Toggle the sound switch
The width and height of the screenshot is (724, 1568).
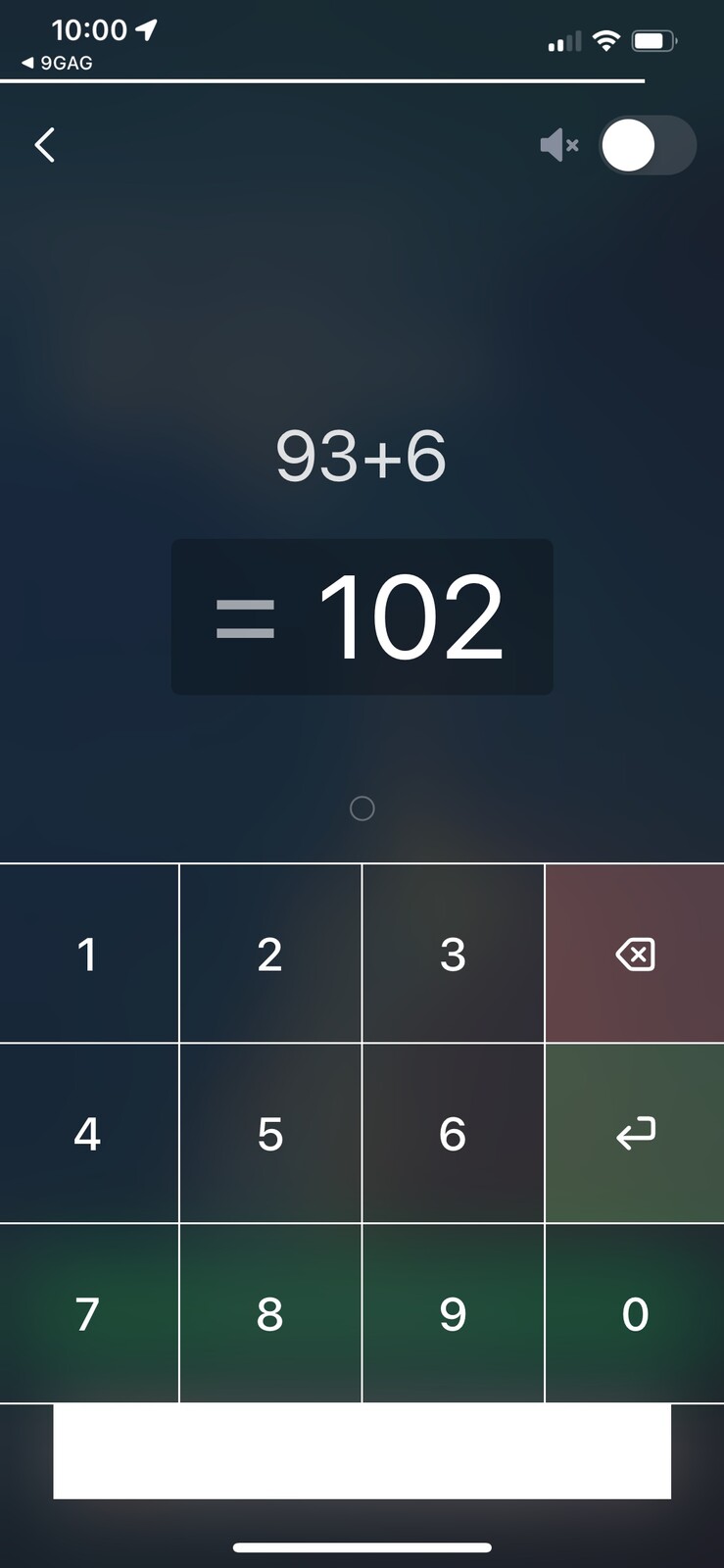647,146
